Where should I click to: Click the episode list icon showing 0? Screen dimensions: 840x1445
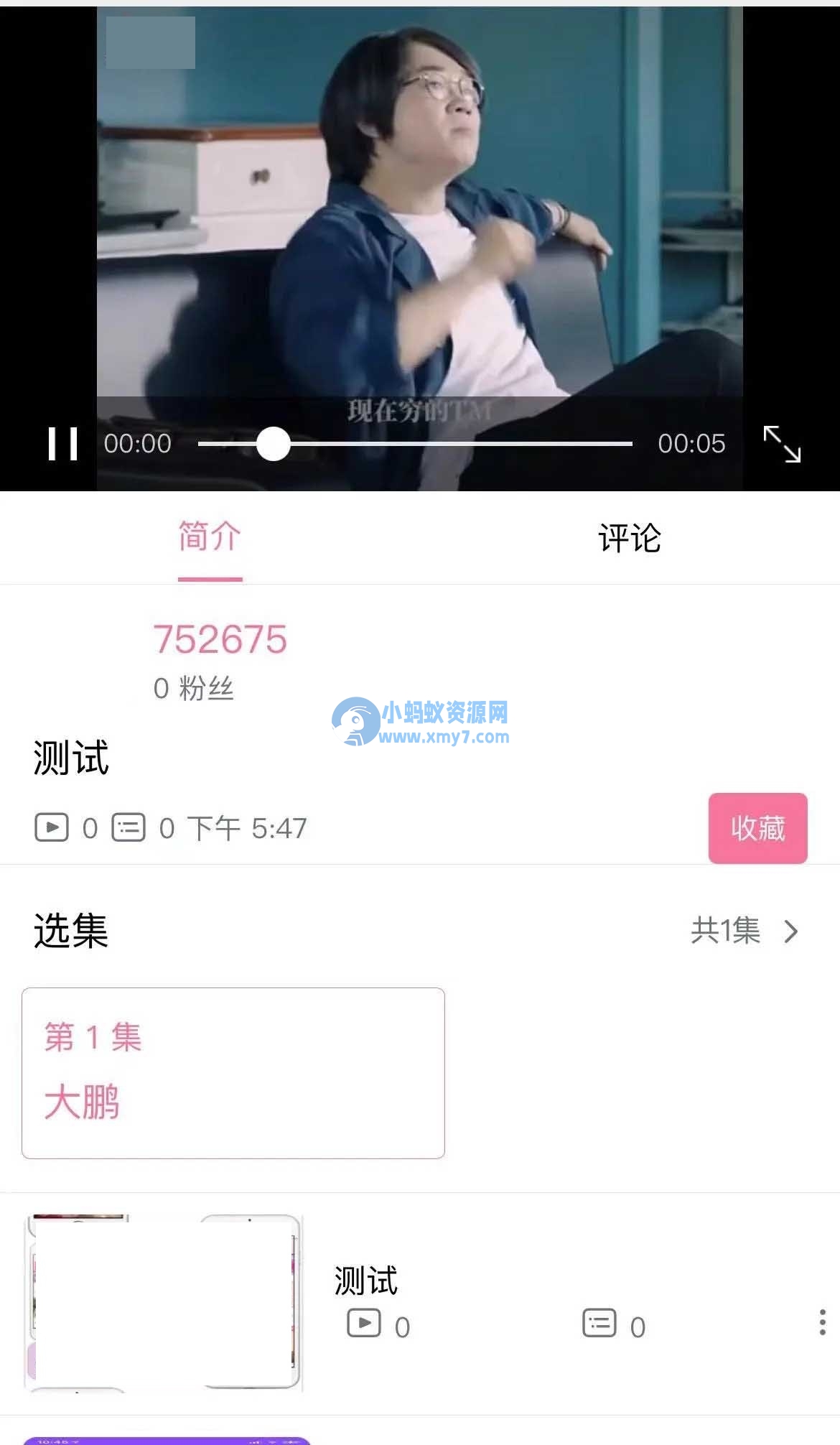(x=128, y=827)
